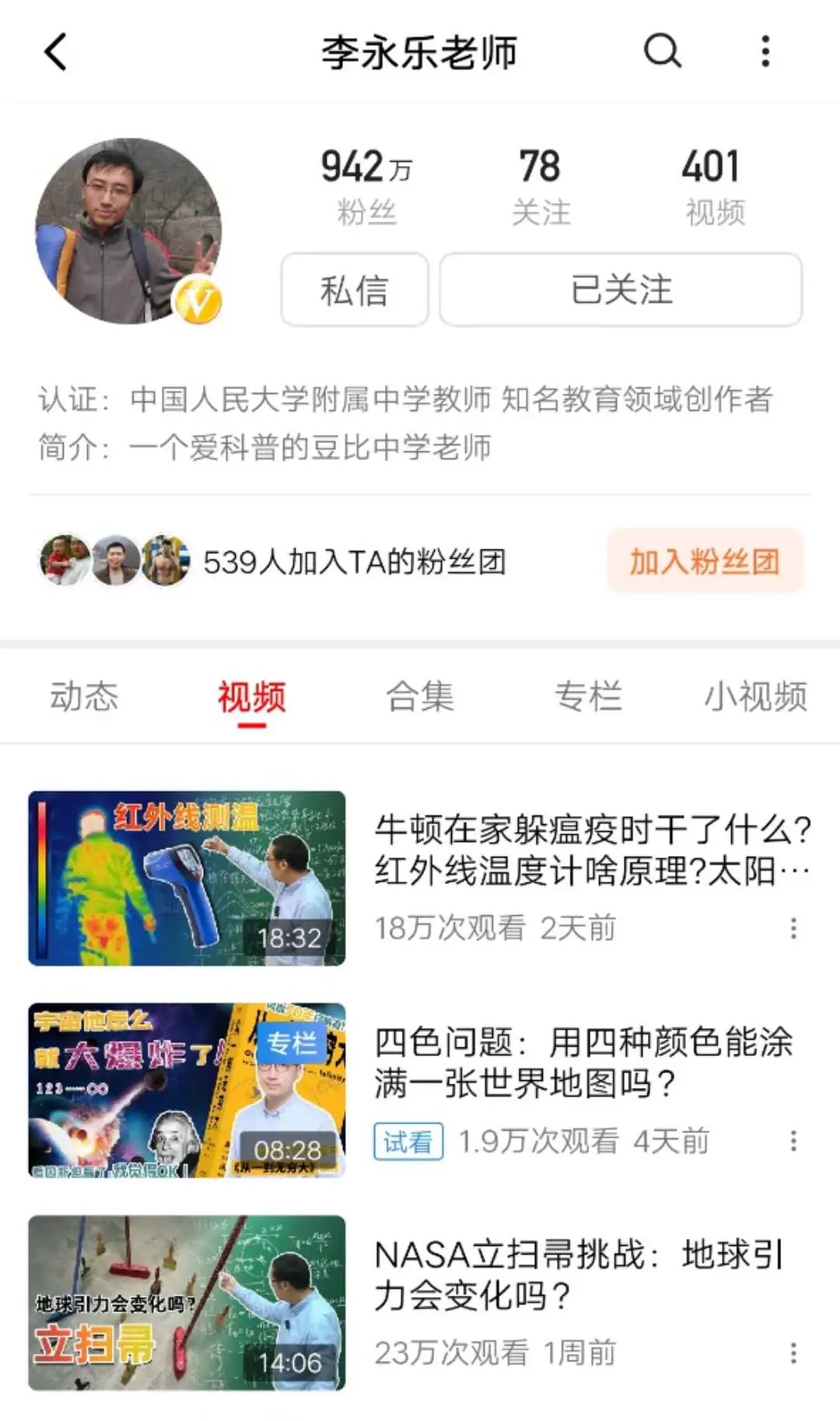Open the 专栏 tab
Screen dimensions: 840x1421
588,696
